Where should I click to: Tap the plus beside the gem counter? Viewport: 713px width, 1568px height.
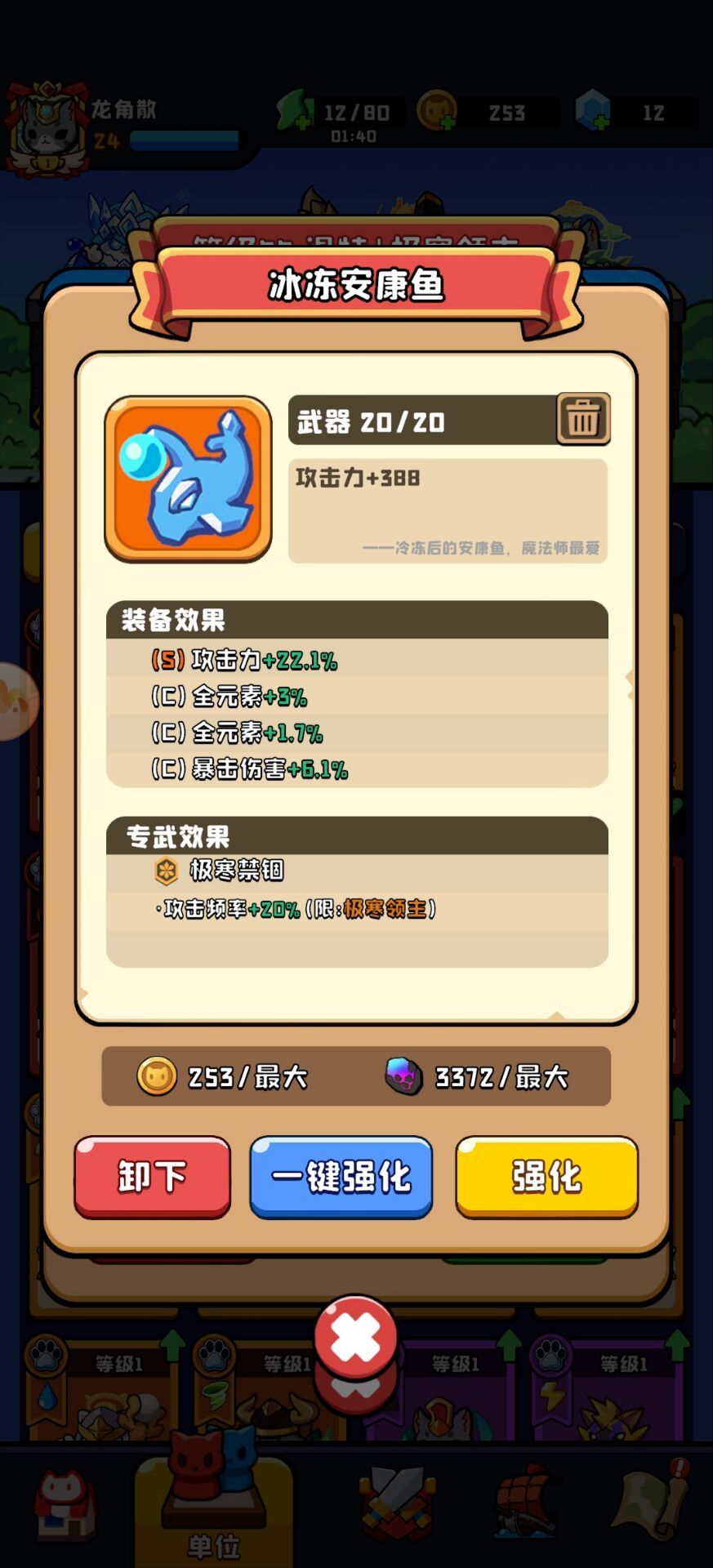(x=602, y=121)
